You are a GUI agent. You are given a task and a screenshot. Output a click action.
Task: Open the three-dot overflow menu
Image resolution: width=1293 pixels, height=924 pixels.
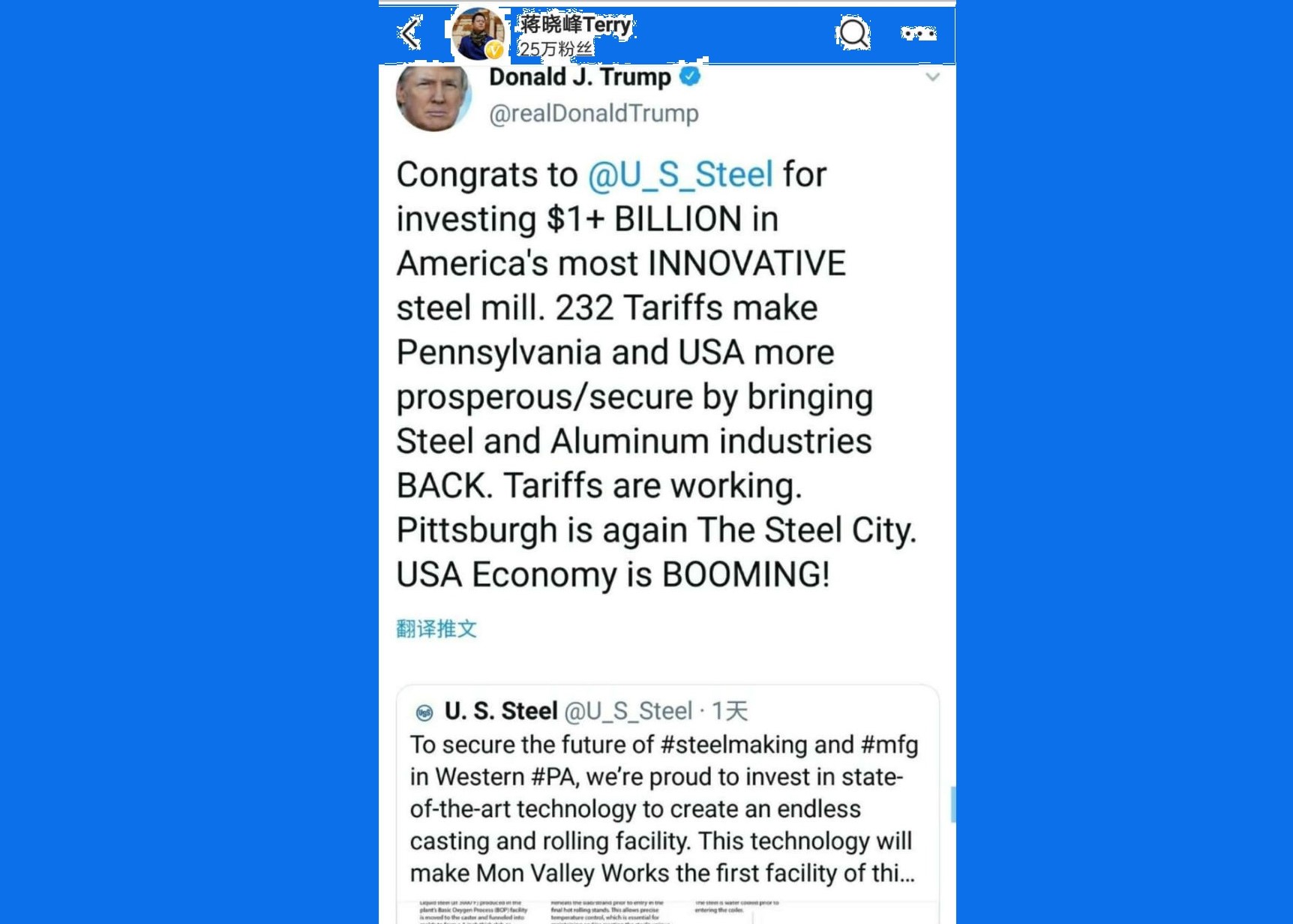918,34
